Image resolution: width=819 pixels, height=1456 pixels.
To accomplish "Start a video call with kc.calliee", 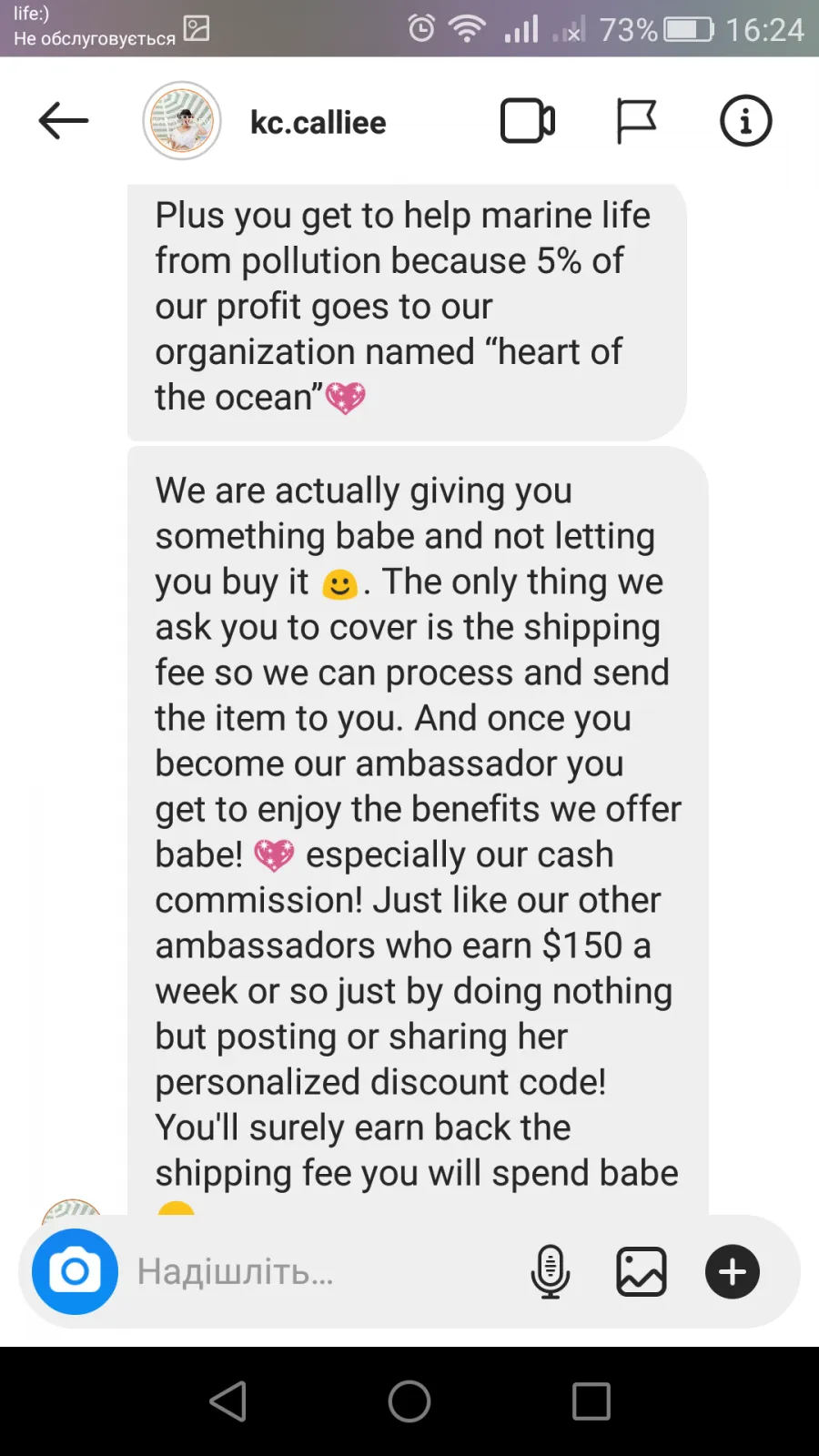I will click(528, 121).
